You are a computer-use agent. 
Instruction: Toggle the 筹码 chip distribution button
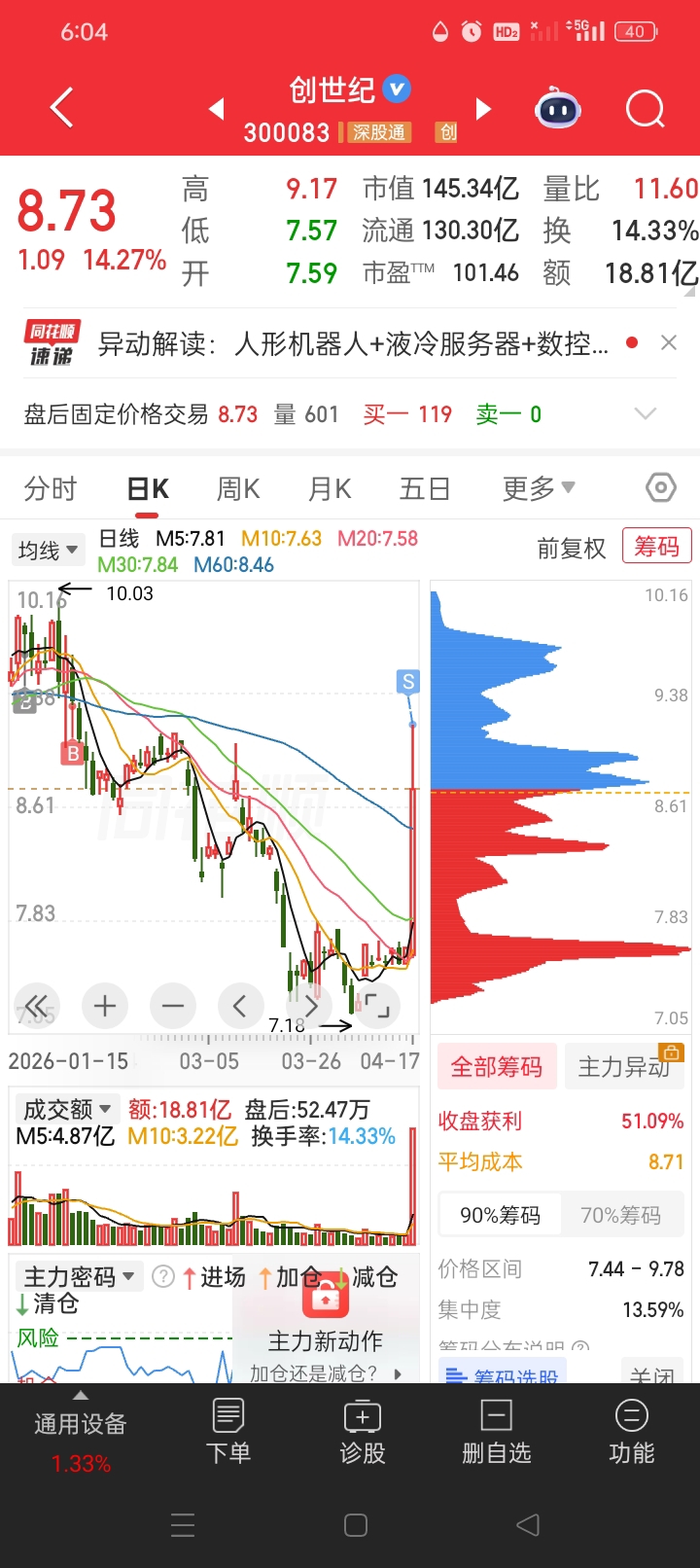coord(657,547)
